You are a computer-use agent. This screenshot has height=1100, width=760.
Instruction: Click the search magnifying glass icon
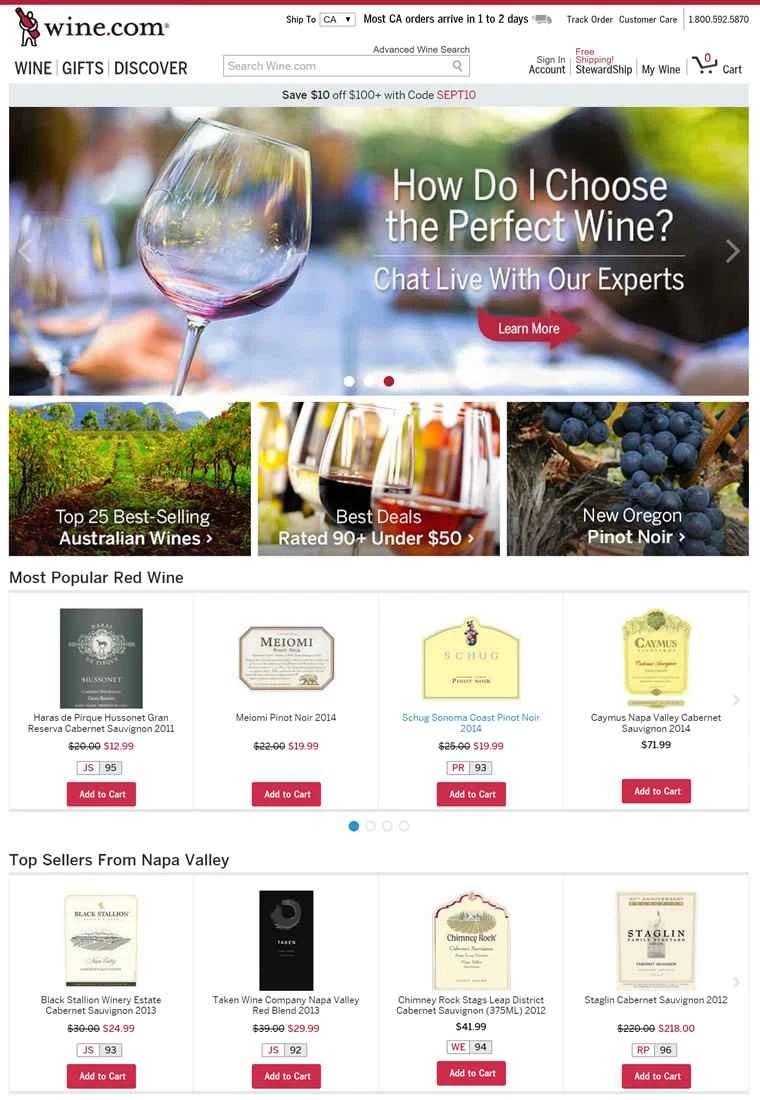click(458, 64)
